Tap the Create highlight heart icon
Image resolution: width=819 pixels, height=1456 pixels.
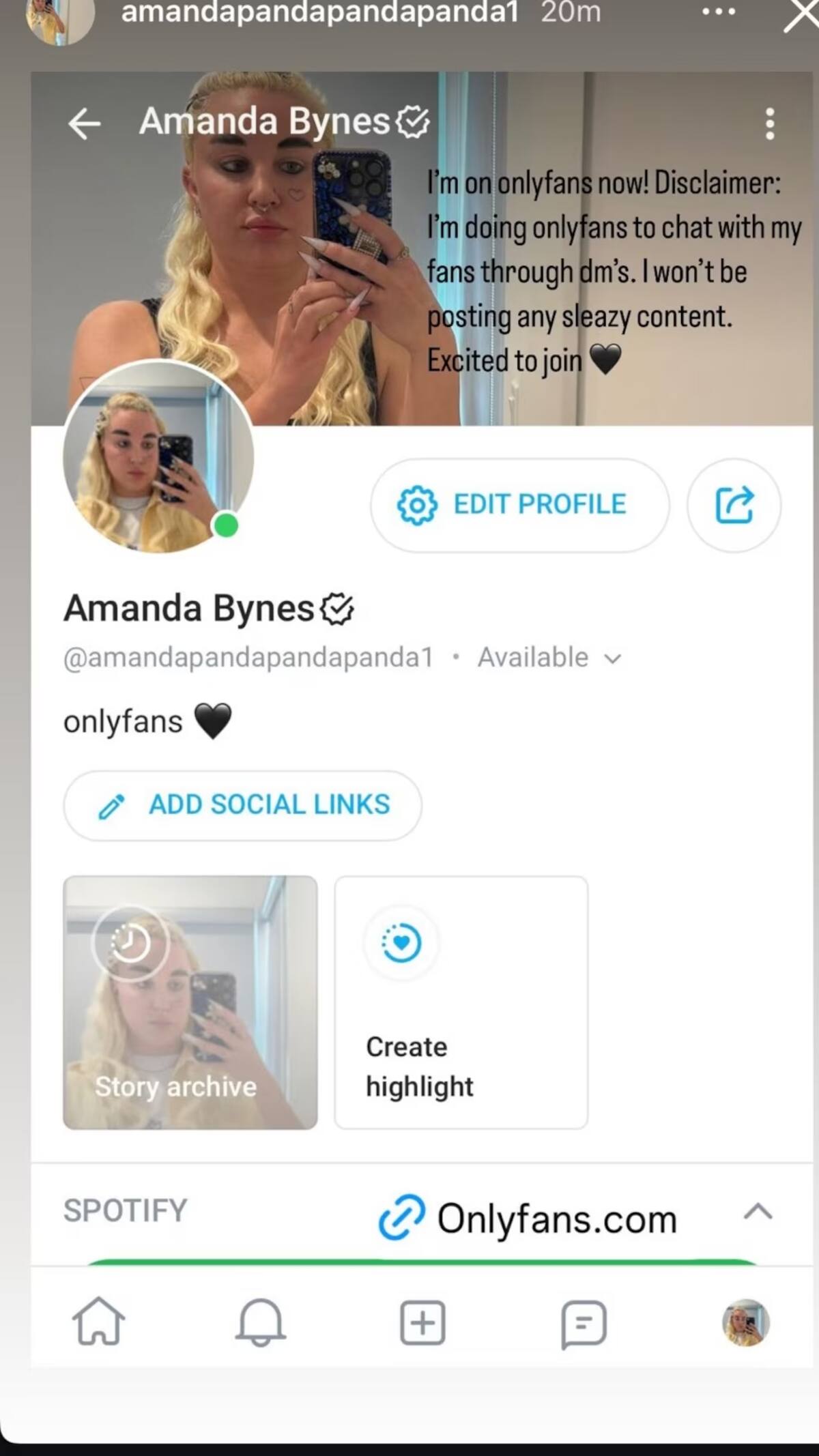402,942
